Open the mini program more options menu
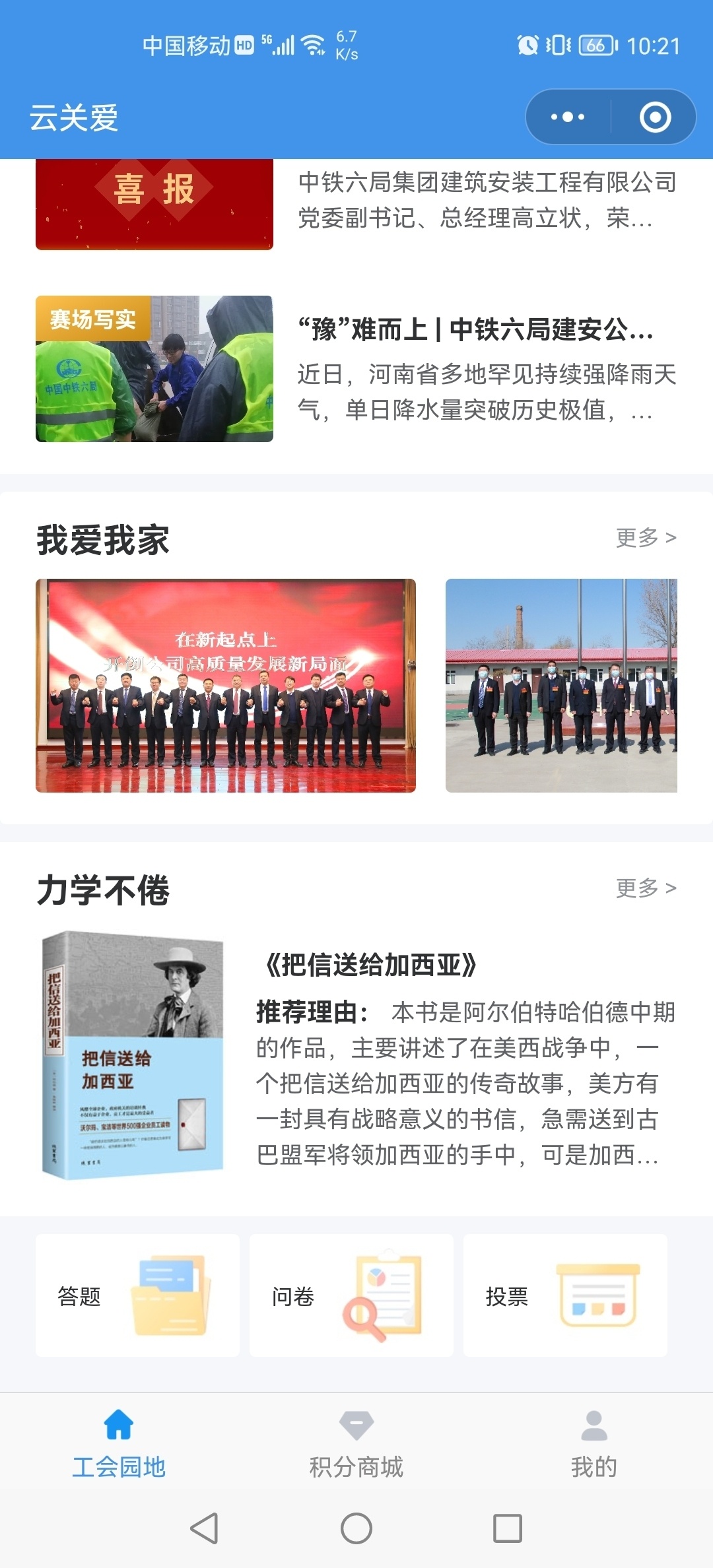This screenshot has width=713, height=1568. coord(568,117)
